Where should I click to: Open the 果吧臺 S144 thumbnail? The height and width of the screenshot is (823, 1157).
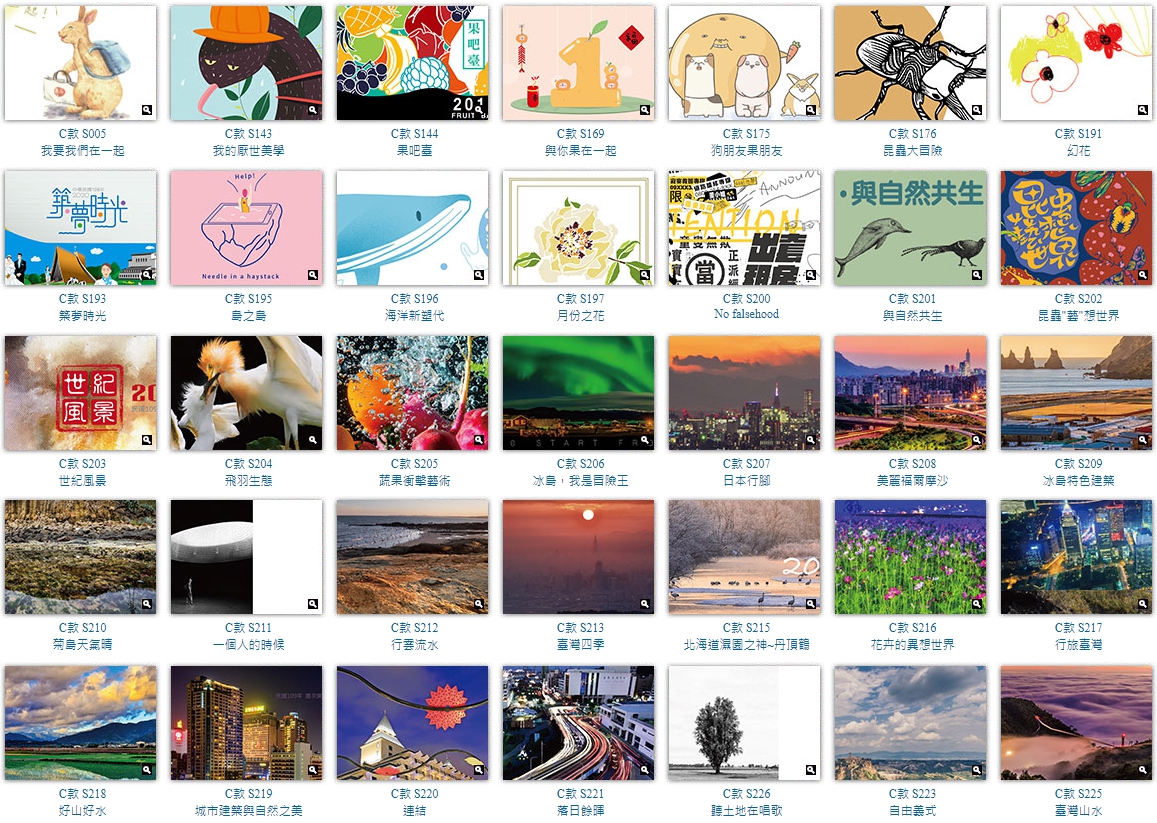coord(412,63)
